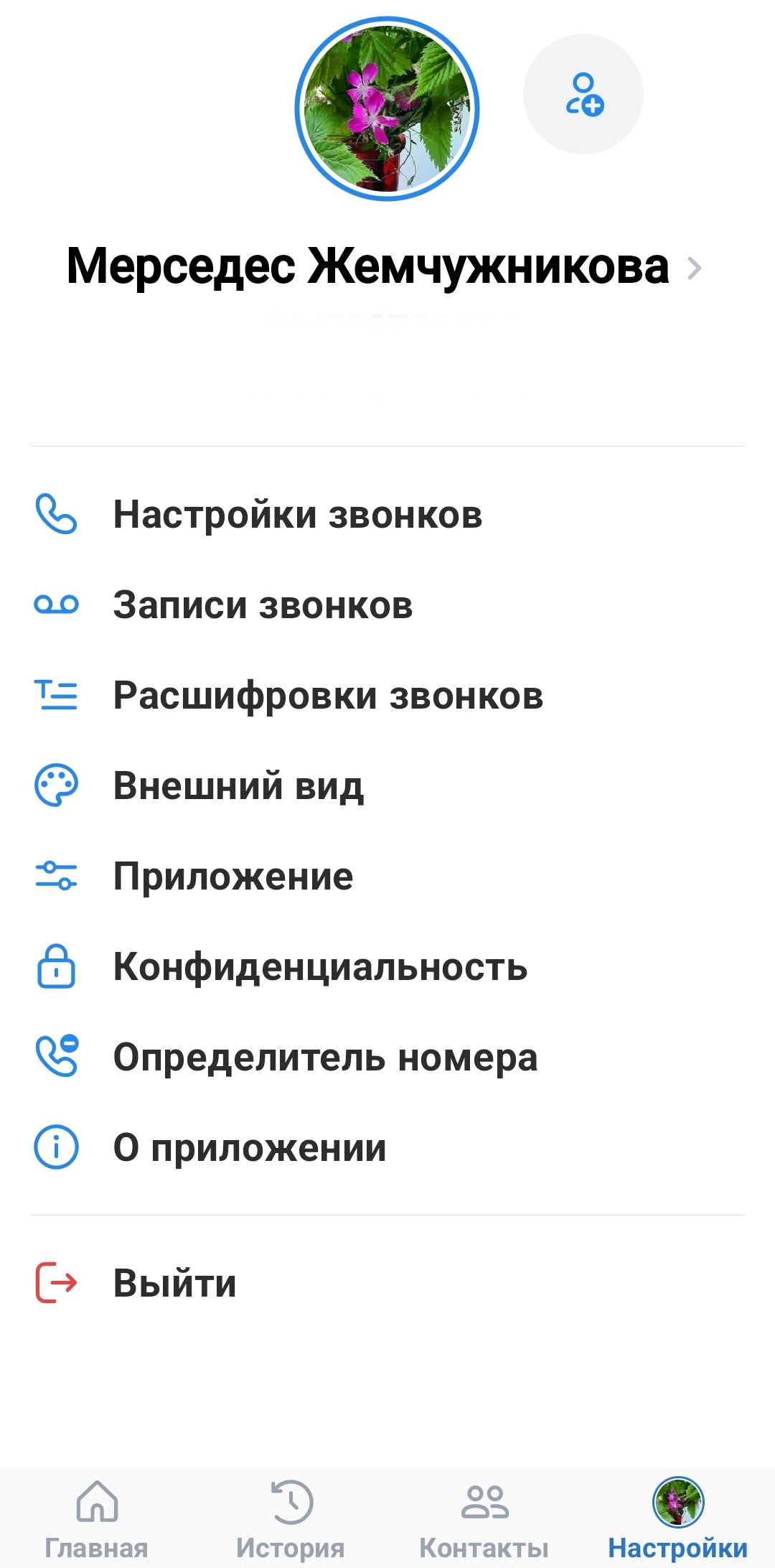The image size is (775, 1568).
Task: Select the Настройки tab
Action: click(678, 1518)
